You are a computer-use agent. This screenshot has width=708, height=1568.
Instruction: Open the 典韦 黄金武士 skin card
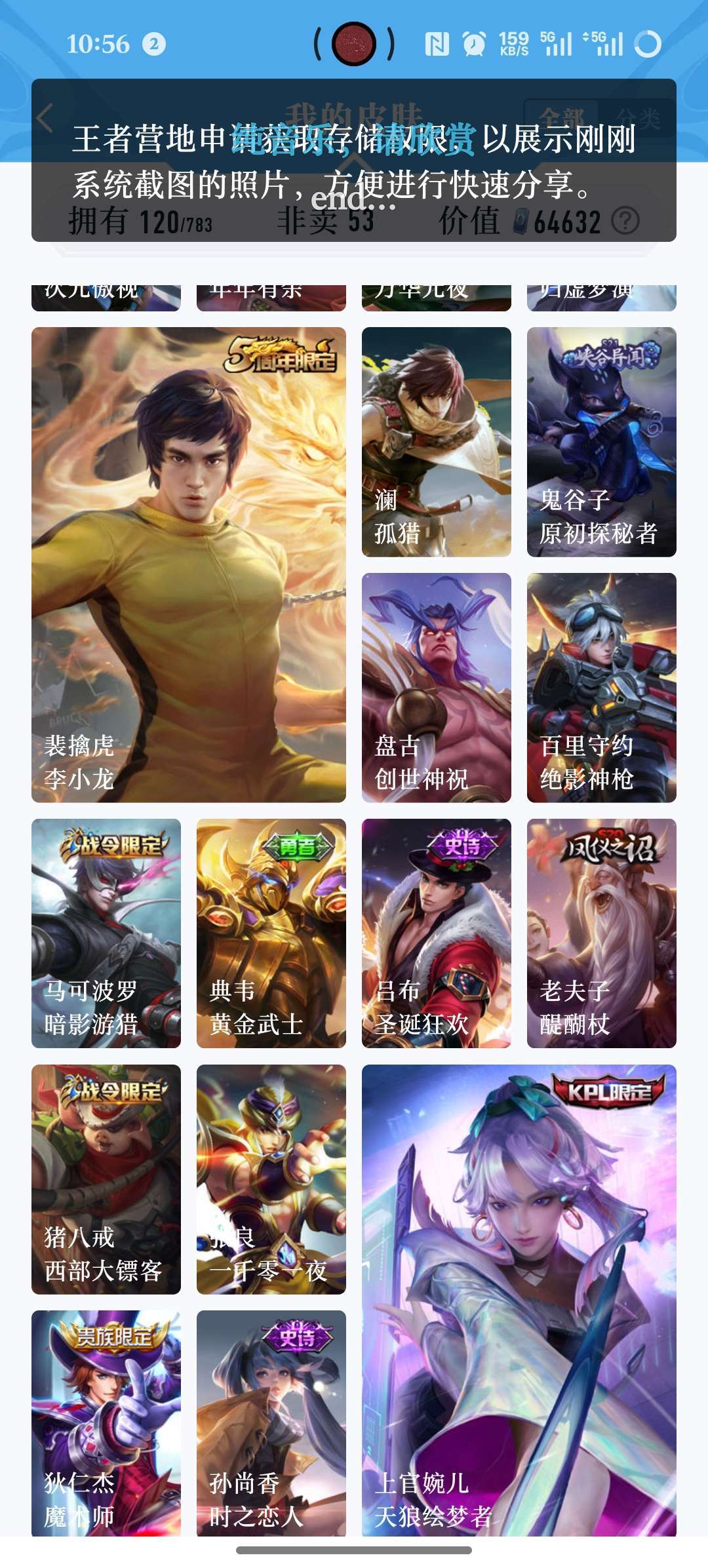[271, 933]
